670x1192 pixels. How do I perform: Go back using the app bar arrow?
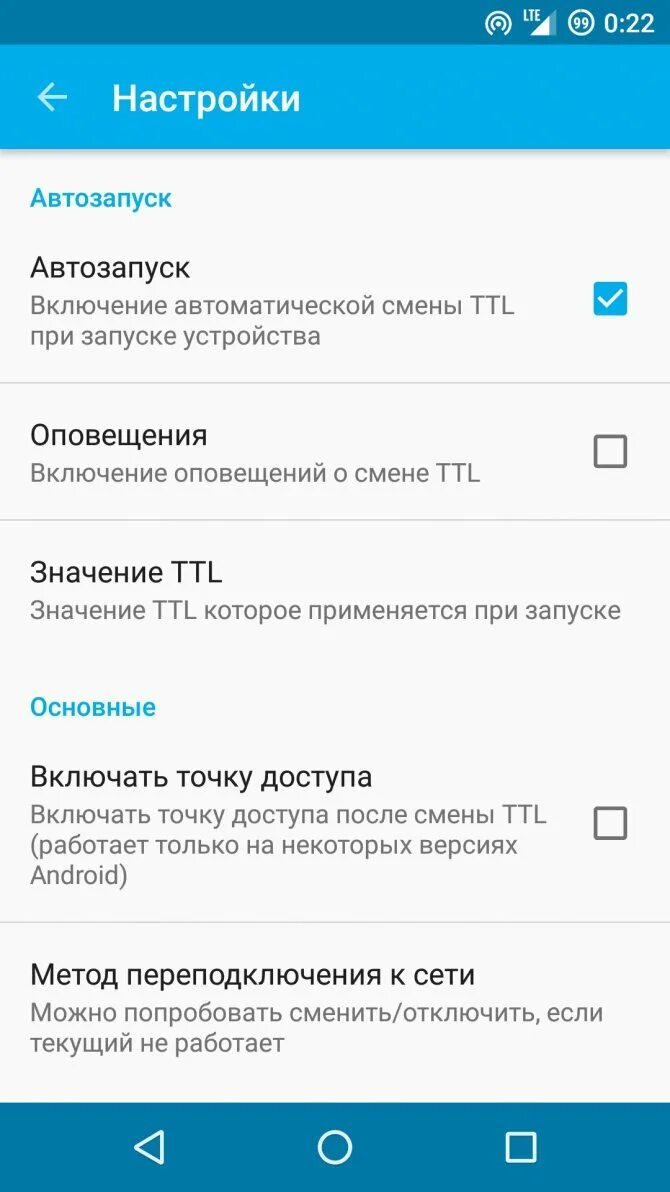52,98
